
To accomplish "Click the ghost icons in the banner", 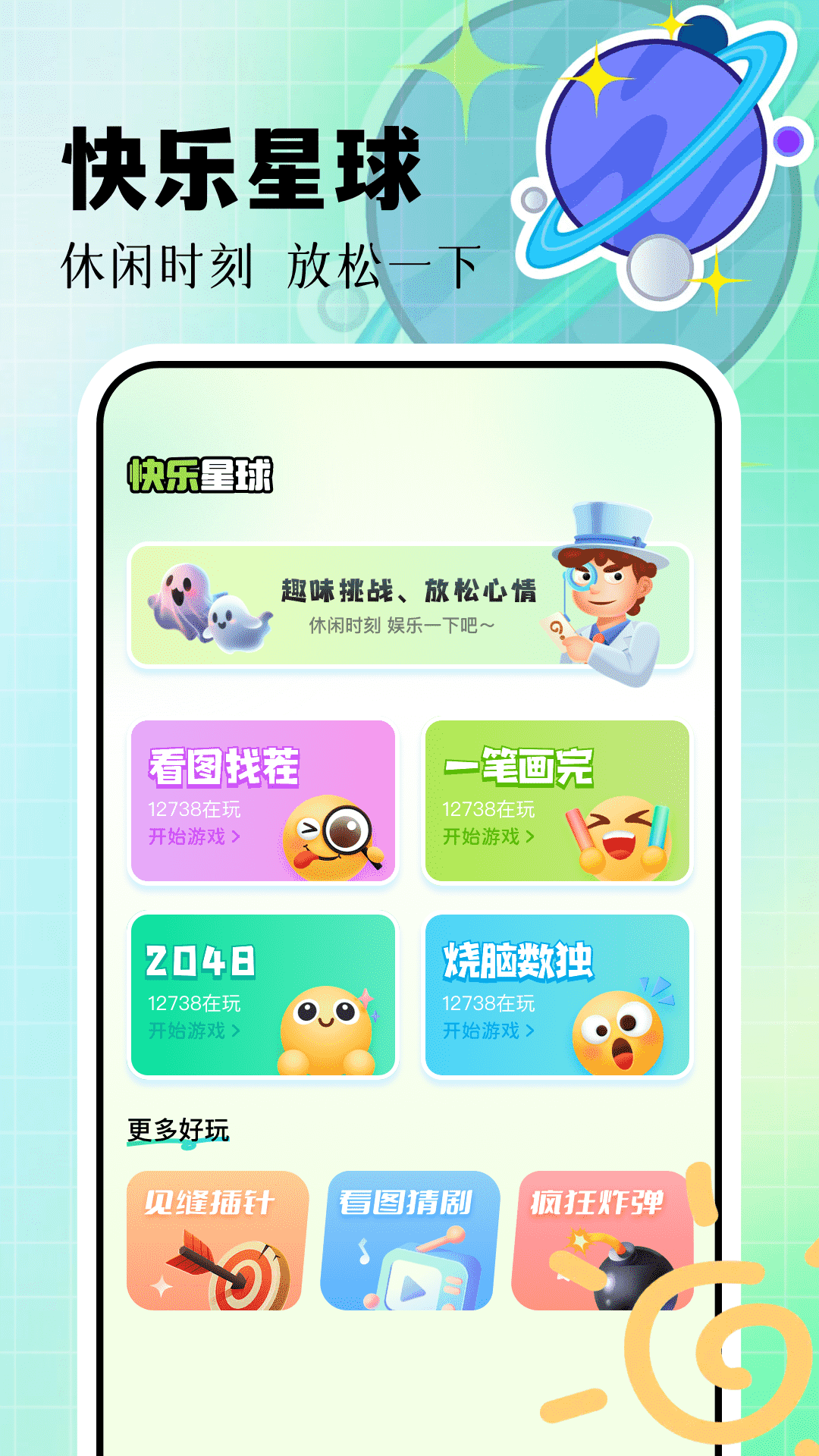I will click(205, 603).
